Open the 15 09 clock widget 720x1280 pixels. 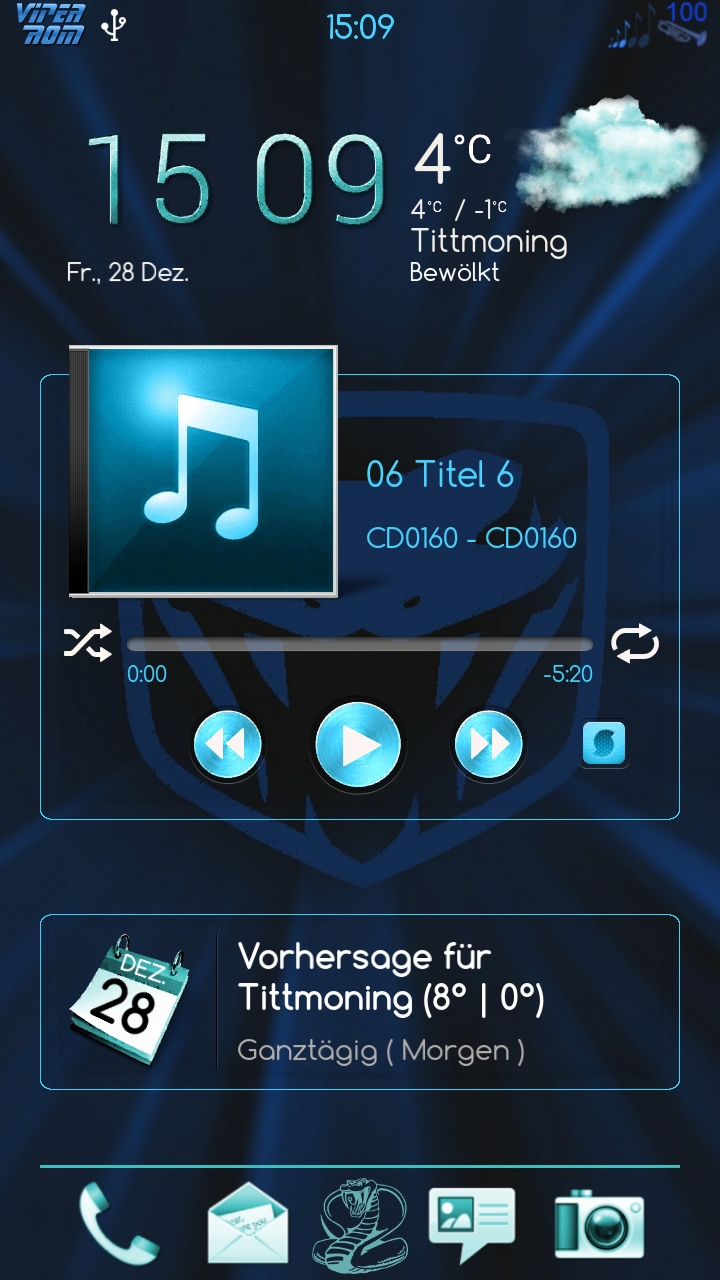235,180
